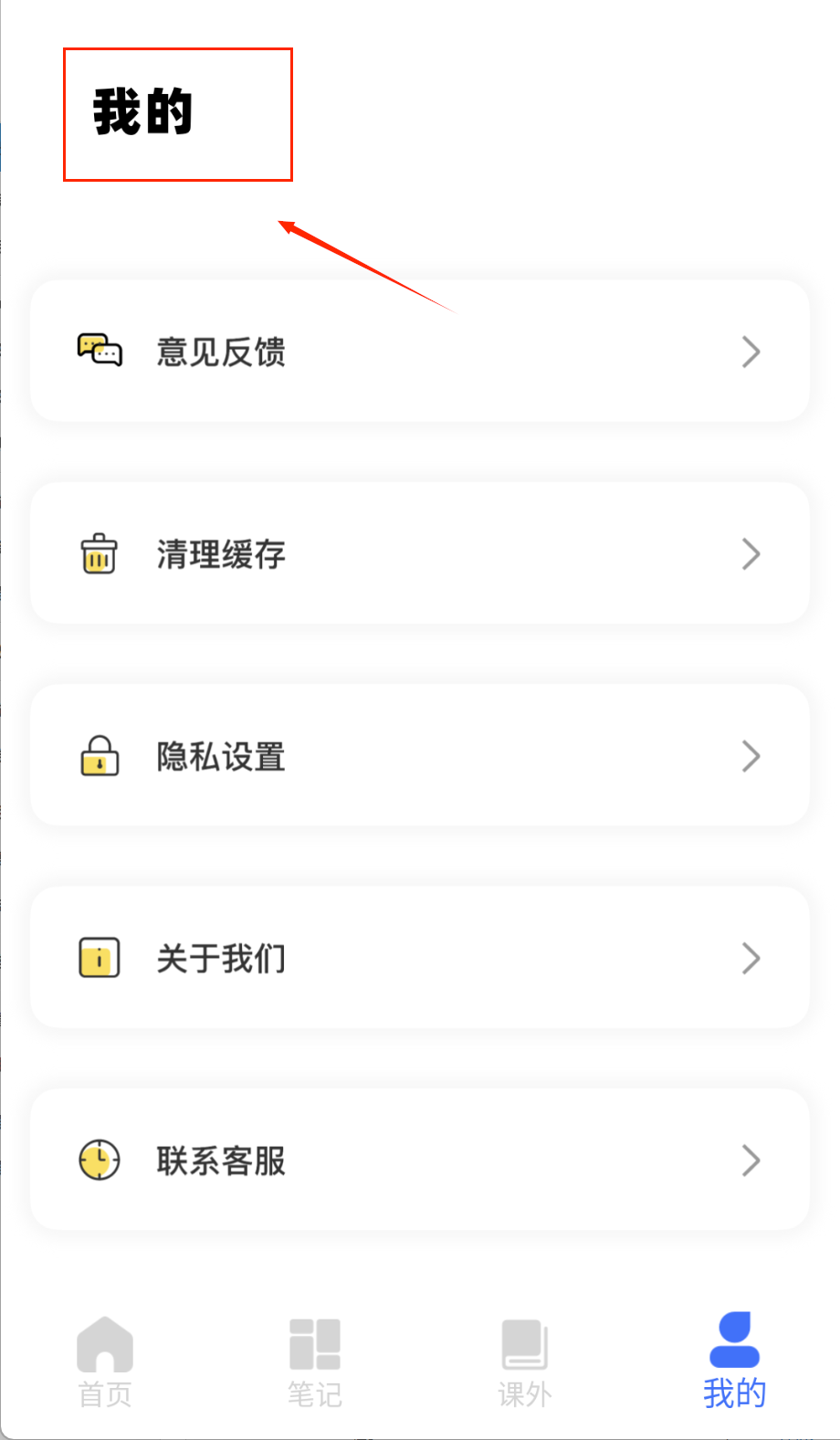The width and height of the screenshot is (840, 1440).
Task: View the 关于我们 about page
Action: coord(419,959)
